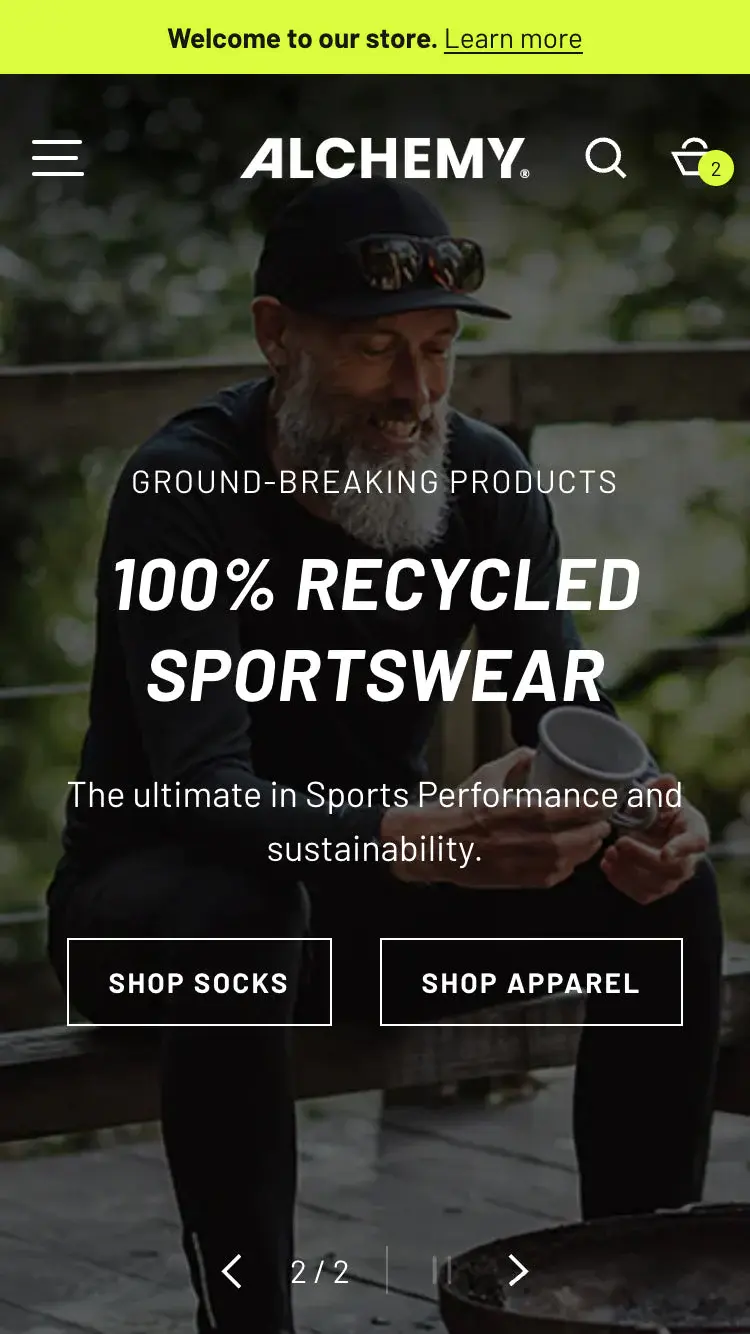The height and width of the screenshot is (1334, 750).
Task: Open the hamburger navigation menu
Action: pyautogui.click(x=57, y=158)
